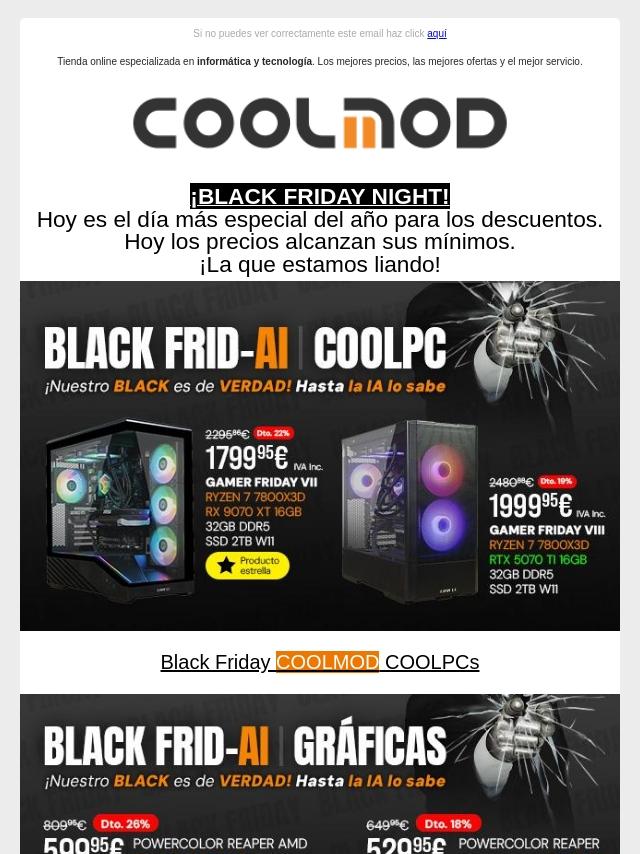Open the ¡BLACK FRIDAY NIGHT! headline link
This screenshot has height=854, width=640.
pyautogui.click(x=320, y=196)
